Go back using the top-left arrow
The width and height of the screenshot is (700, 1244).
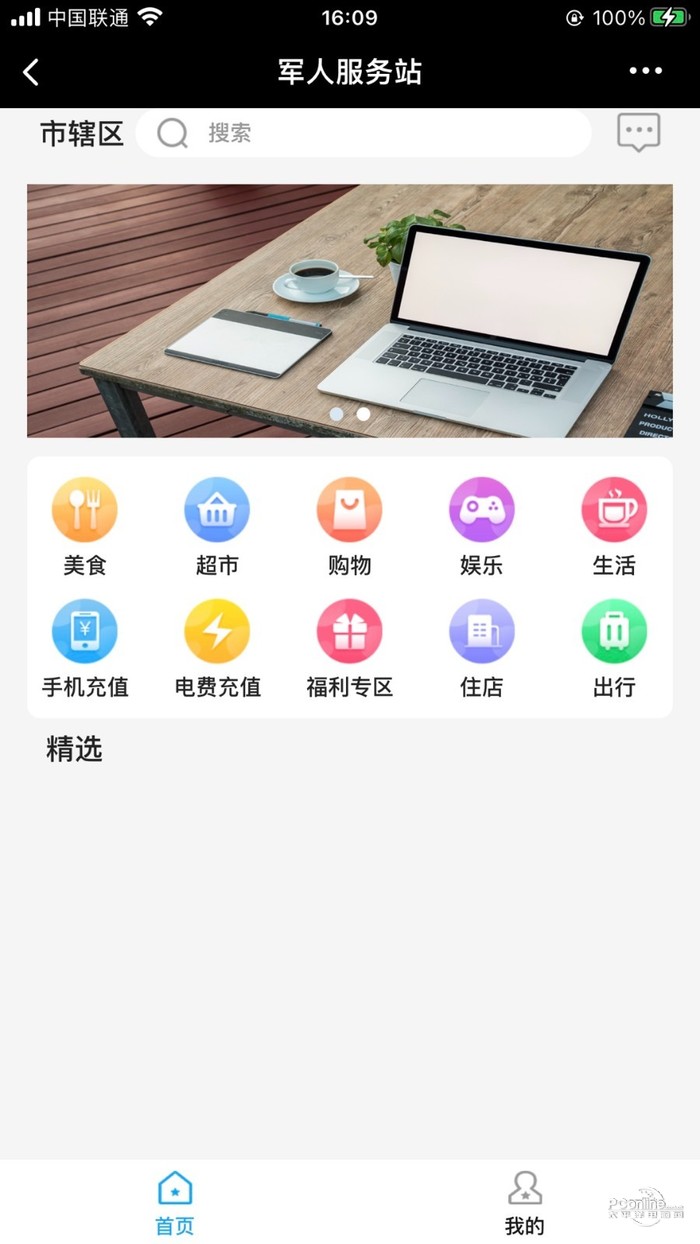tap(32, 72)
